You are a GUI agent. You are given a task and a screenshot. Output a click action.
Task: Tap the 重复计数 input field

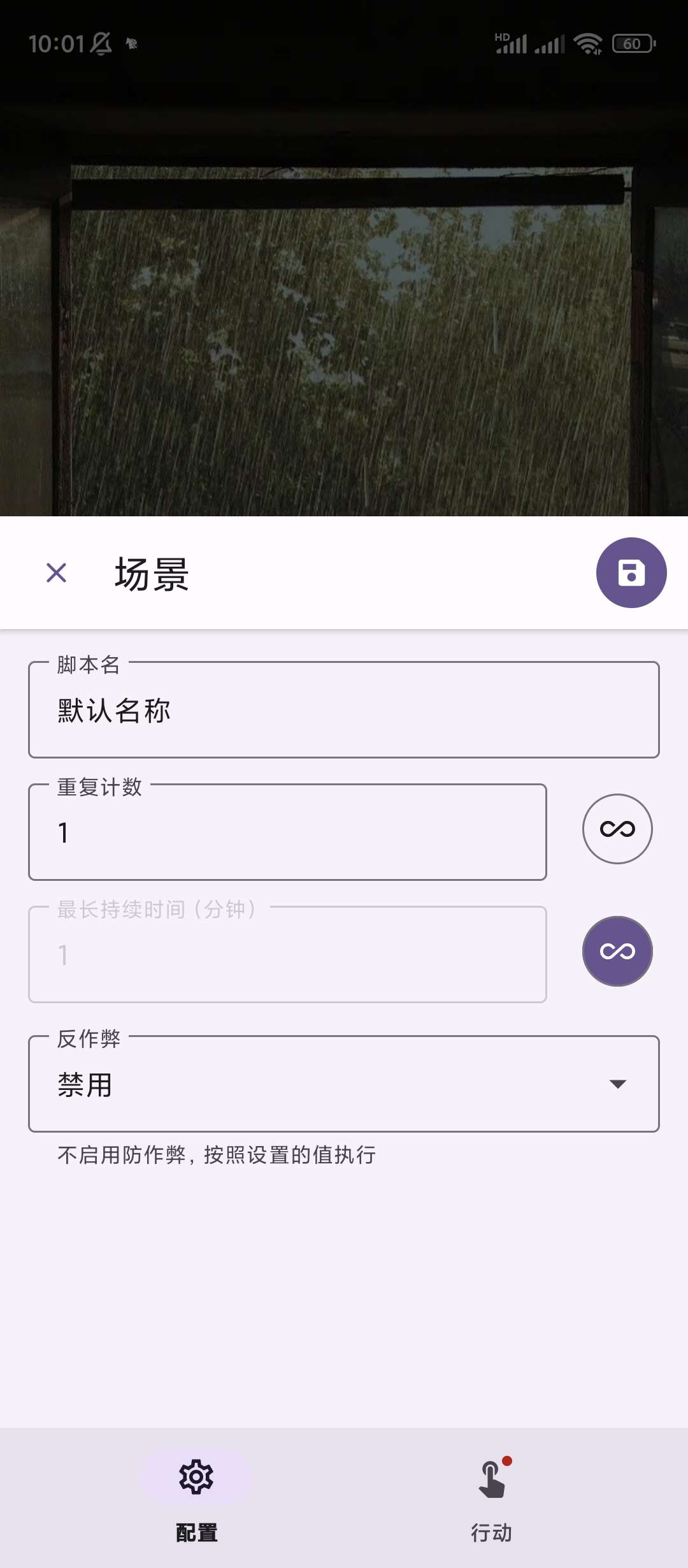click(x=287, y=832)
